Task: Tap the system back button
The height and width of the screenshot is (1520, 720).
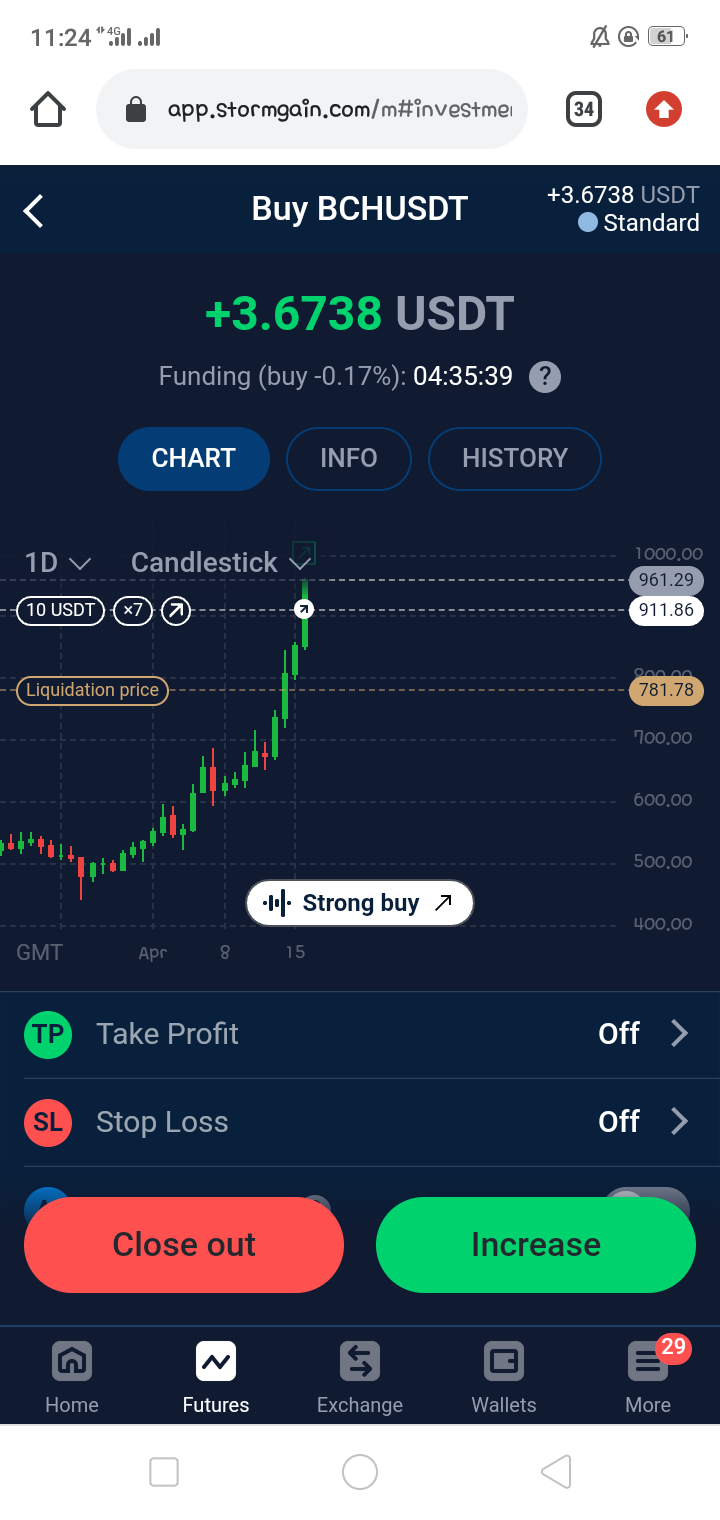Action: click(x=556, y=1472)
